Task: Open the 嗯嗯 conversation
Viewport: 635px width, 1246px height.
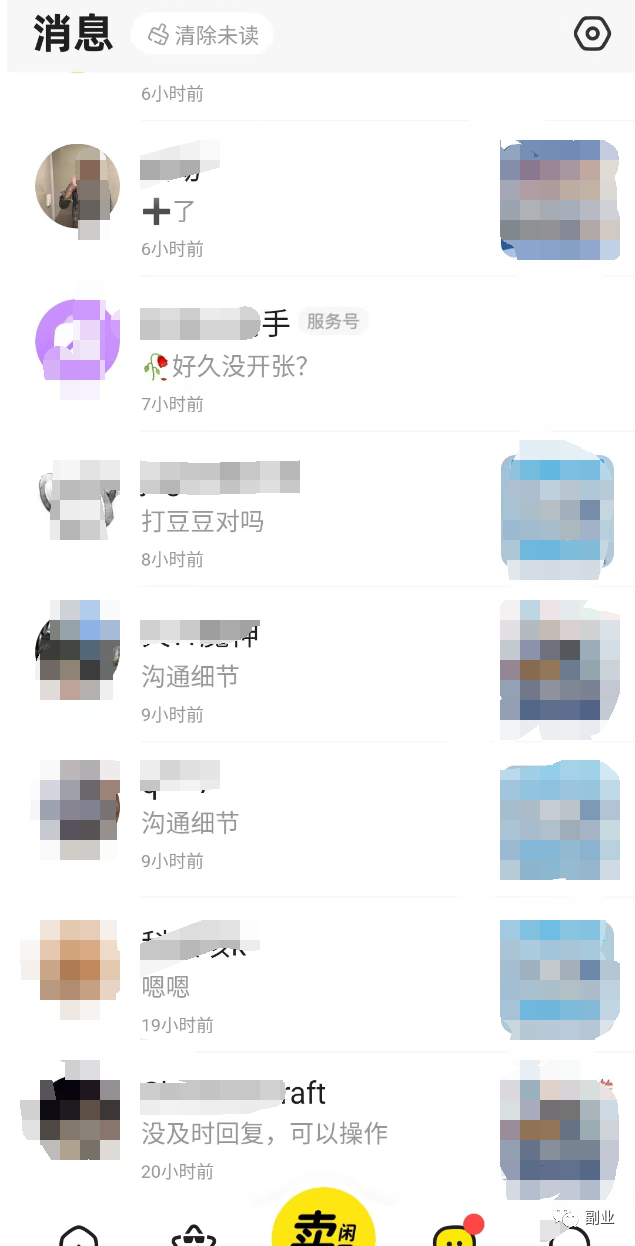Action: (x=300, y=976)
